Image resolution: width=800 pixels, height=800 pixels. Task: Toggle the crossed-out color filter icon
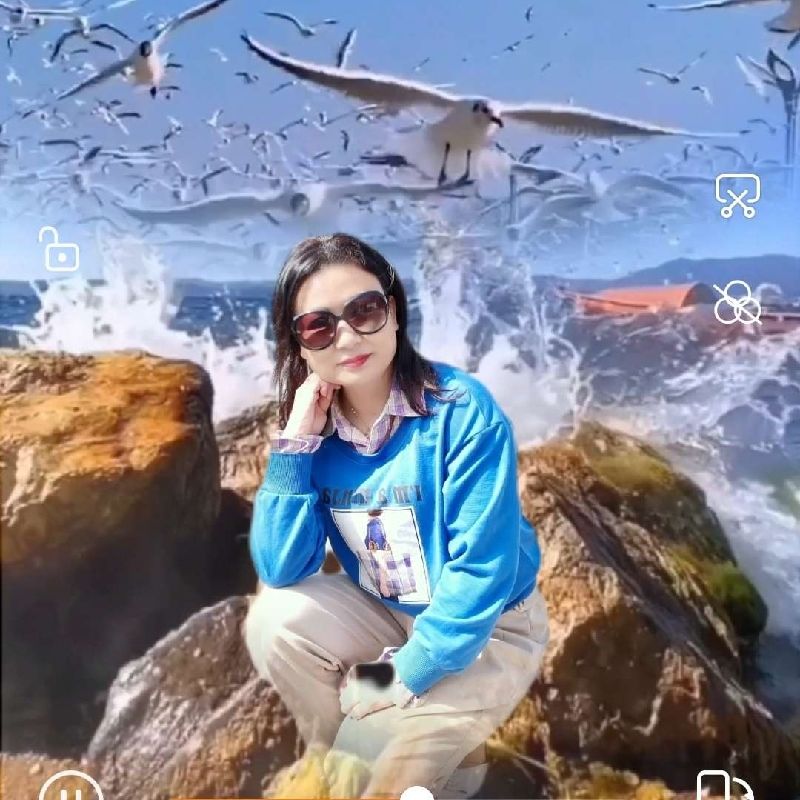tap(737, 303)
